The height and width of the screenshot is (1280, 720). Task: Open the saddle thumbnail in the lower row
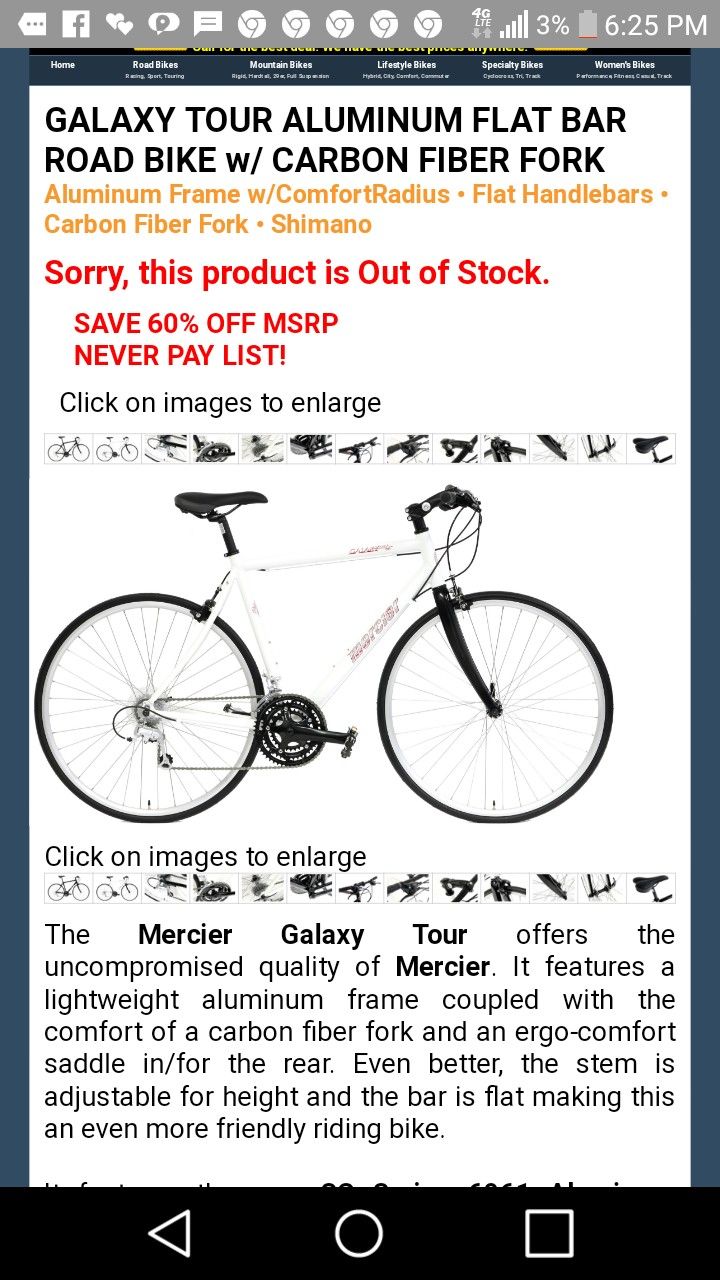coord(651,888)
